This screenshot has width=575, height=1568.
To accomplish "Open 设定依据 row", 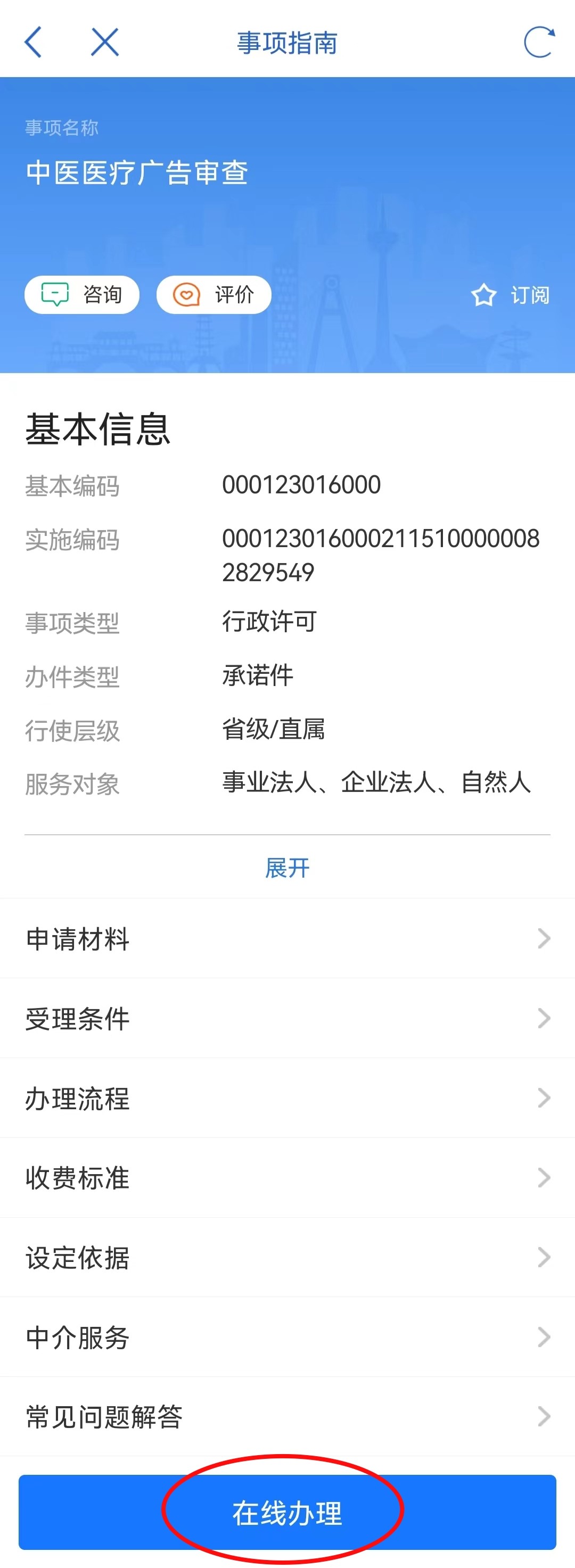I will 287,1257.
